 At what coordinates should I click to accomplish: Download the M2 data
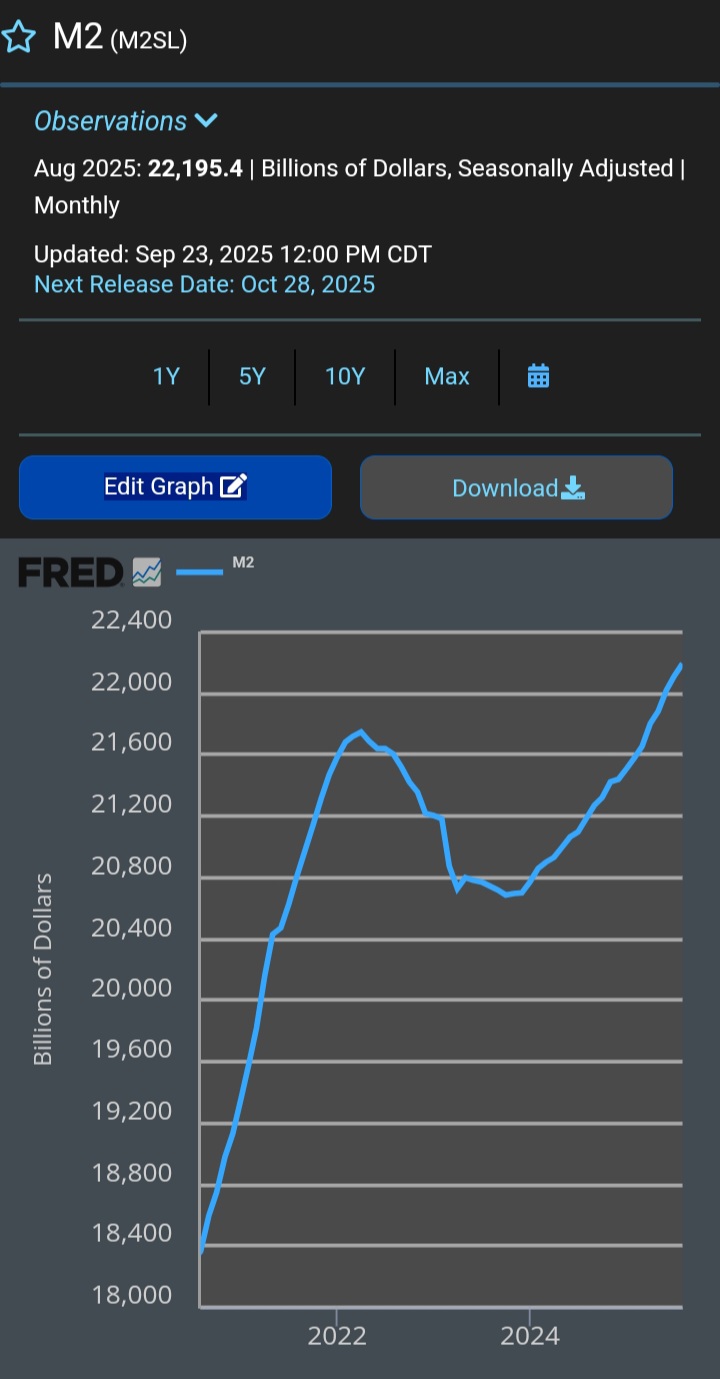pos(516,488)
